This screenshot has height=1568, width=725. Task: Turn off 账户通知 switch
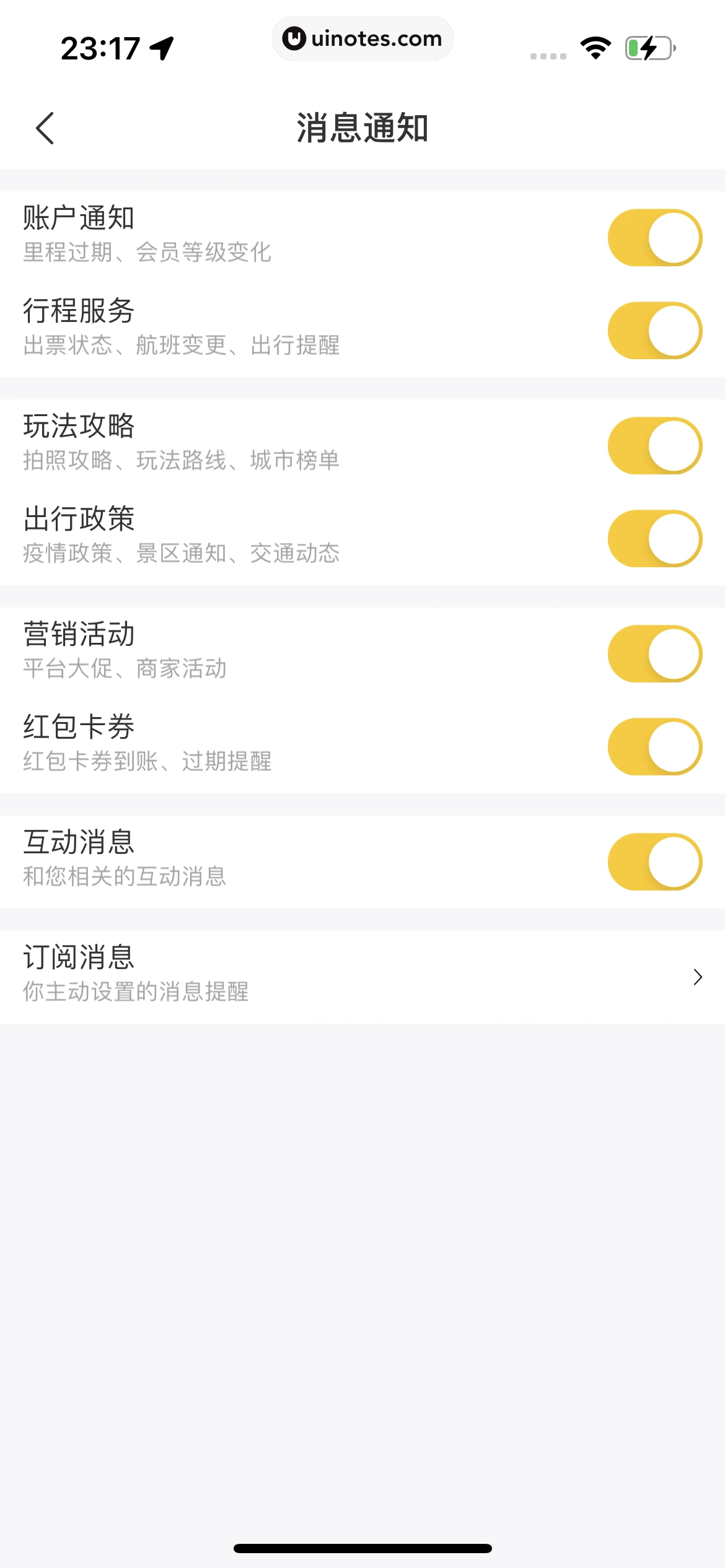point(654,238)
